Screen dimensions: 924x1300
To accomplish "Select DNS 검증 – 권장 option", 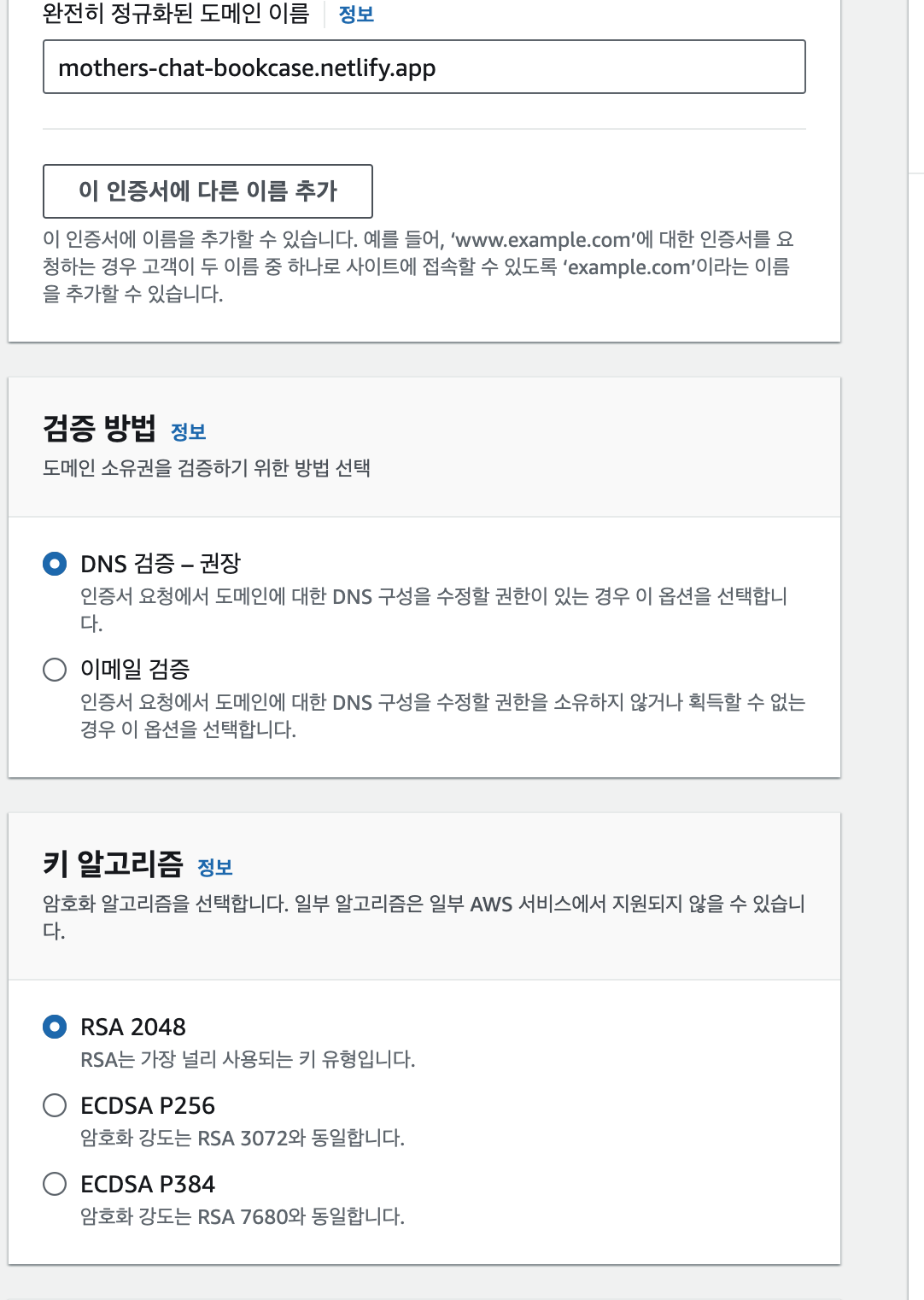I will coord(55,564).
